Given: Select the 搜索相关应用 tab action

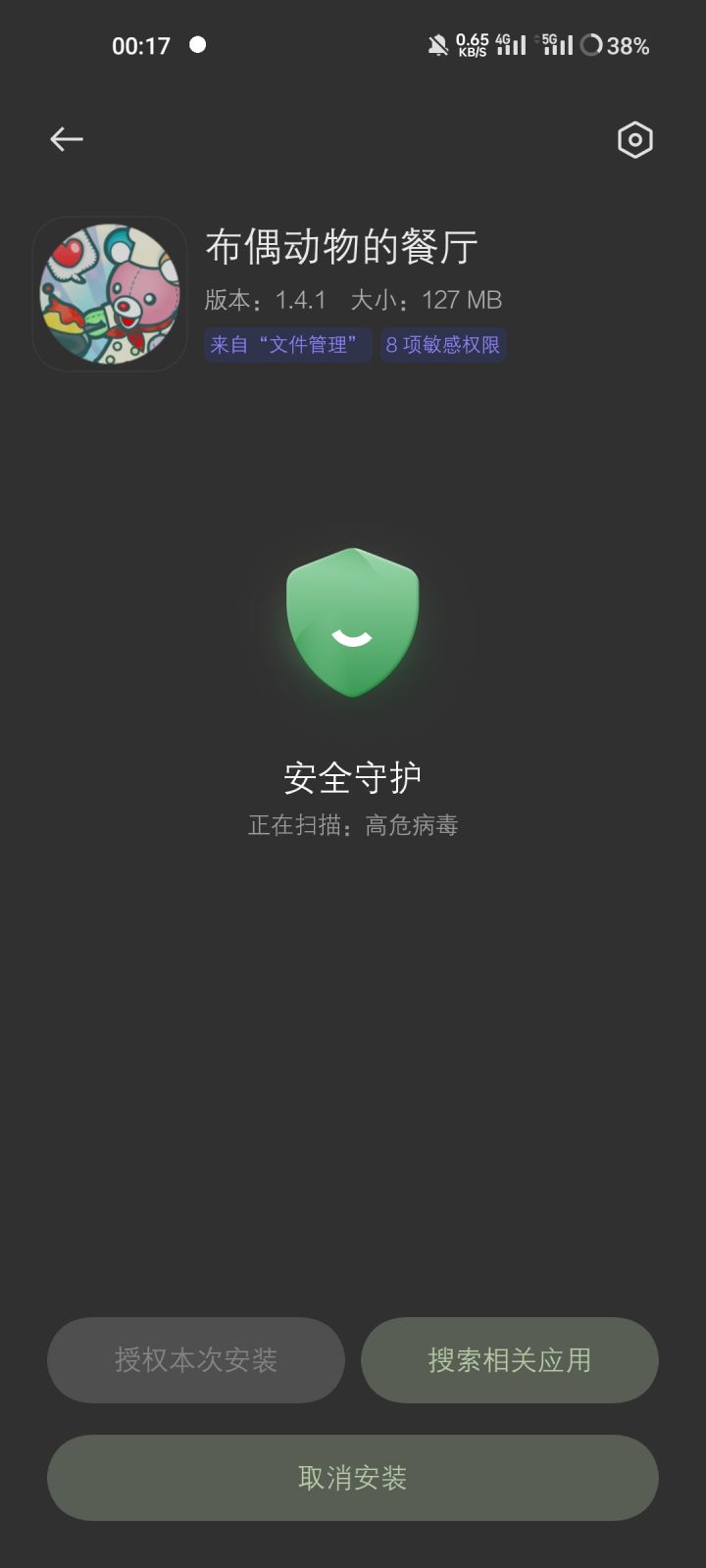Looking at the screenshot, I should (509, 1360).
